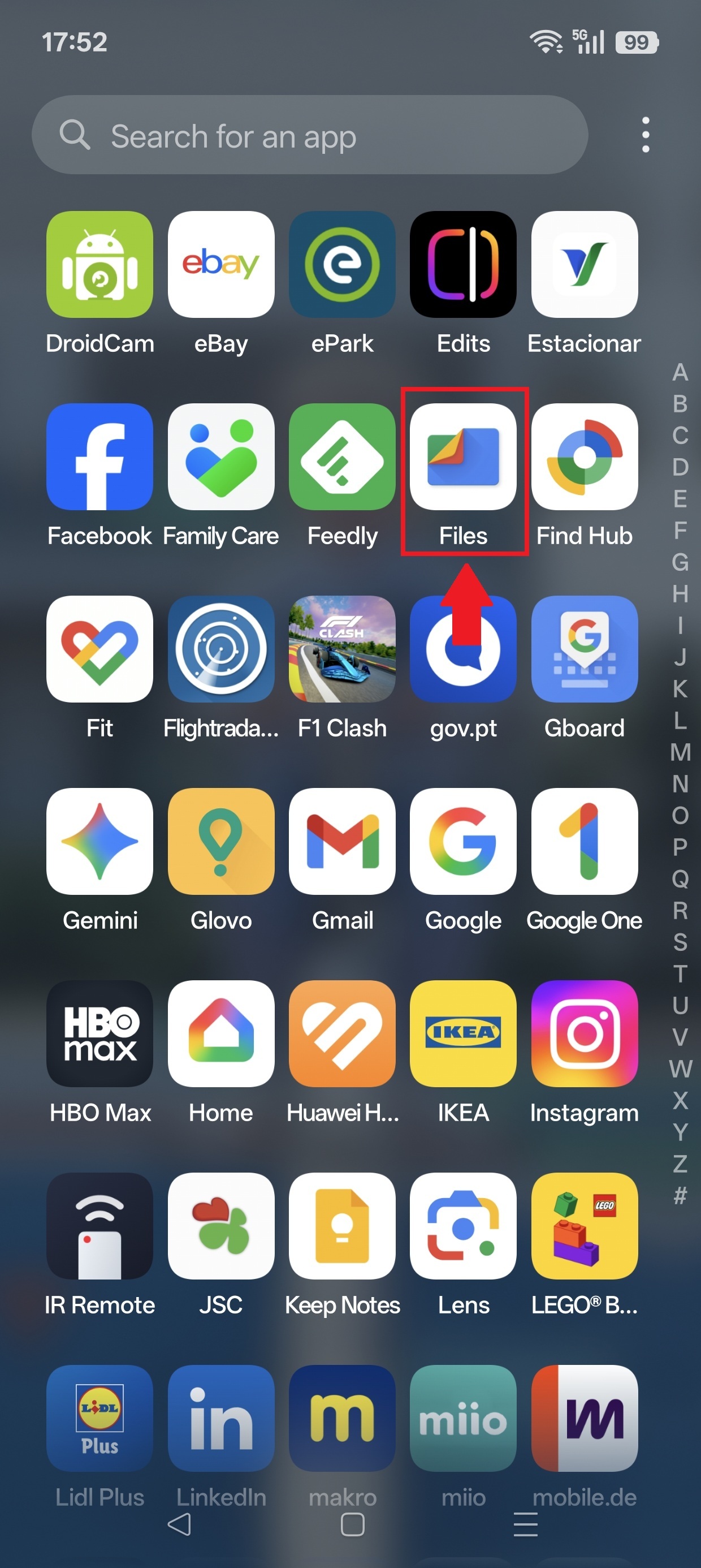Launch Google Fit
This screenshot has width=701, height=1568.
coord(100,649)
